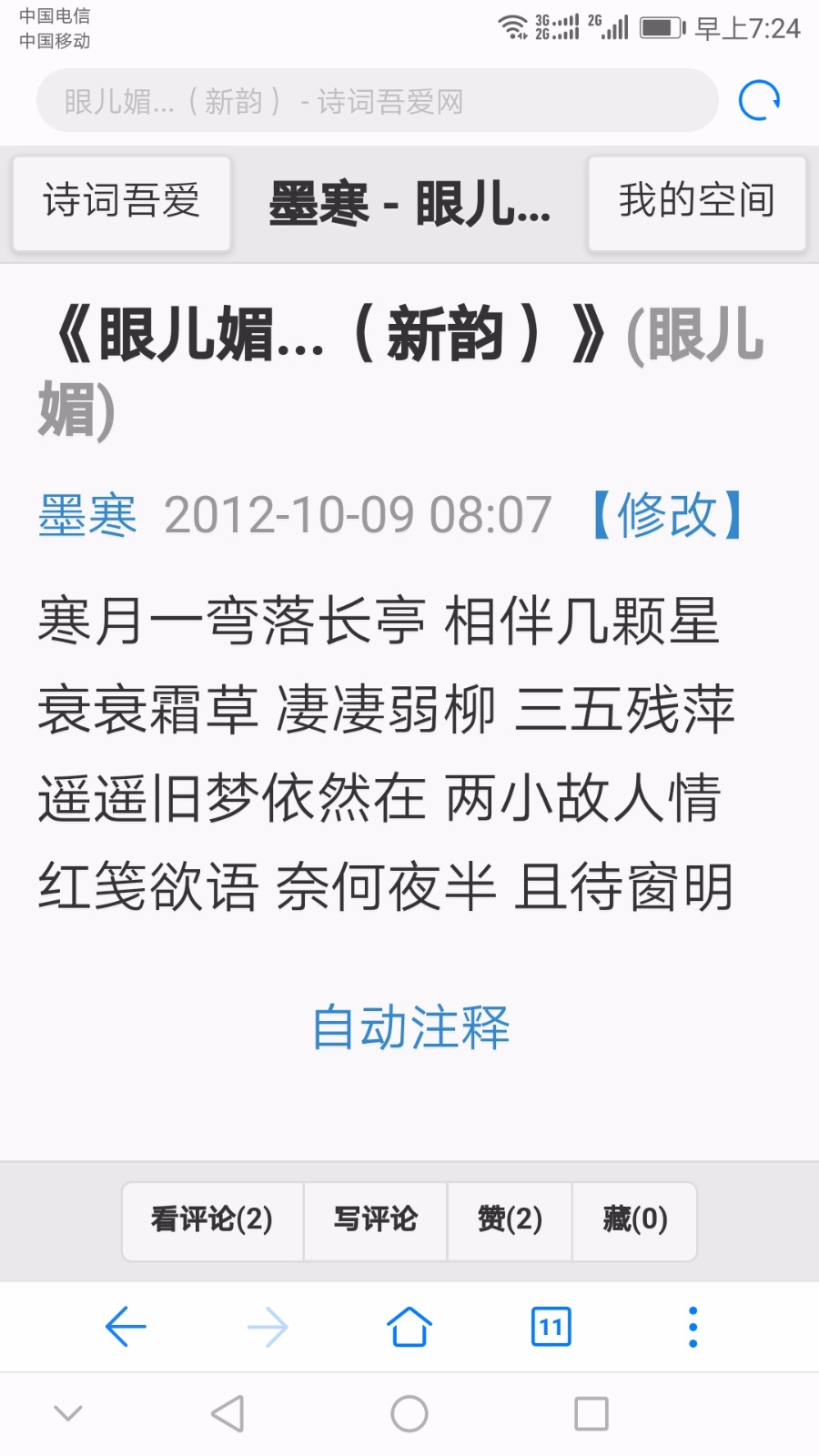Like the poem with 赞(2)
The width and height of the screenshot is (819, 1456).
click(510, 1220)
